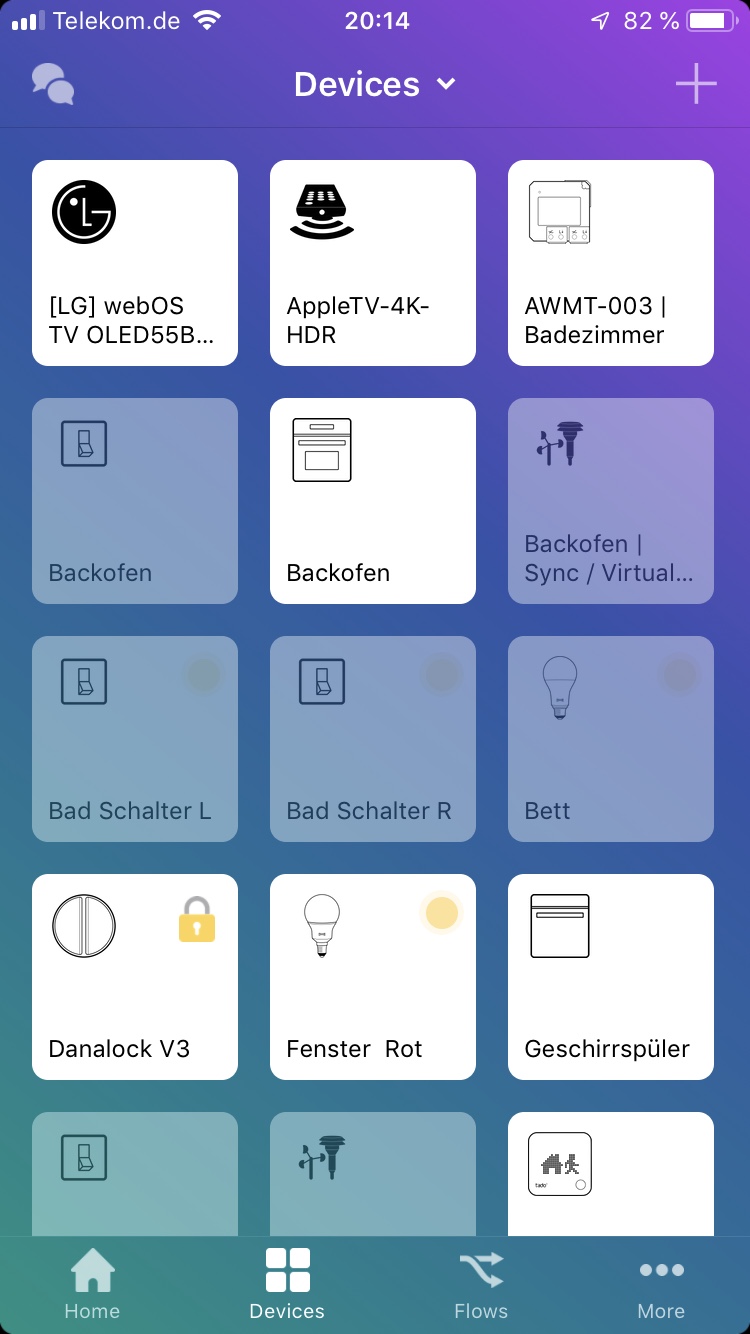Open the Backofen Sync / Virtual tile
Viewport: 750px width, 1334px height.
[x=611, y=501]
